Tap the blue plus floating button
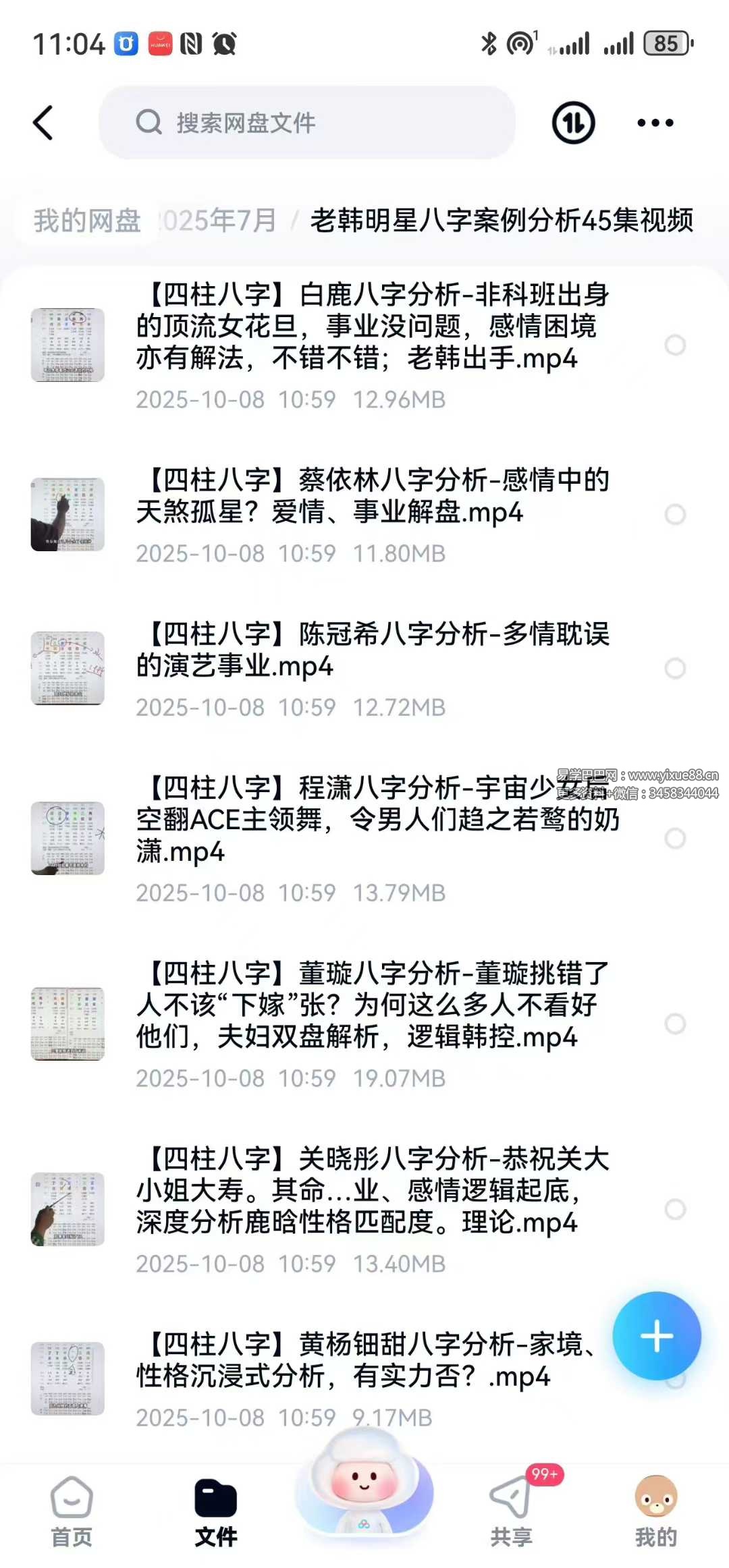The width and height of the screenshot is (729, 1568). pyautogui.click(x=656, y=1336)
